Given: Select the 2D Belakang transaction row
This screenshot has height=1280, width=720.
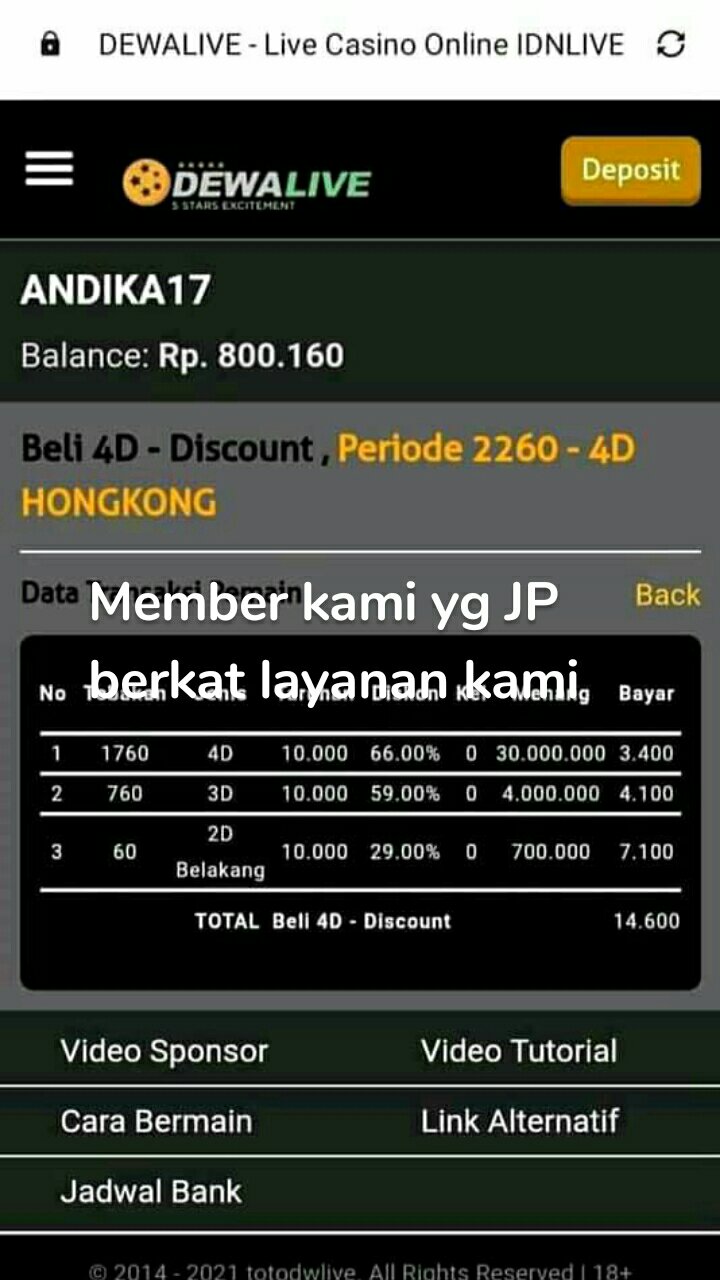Looking at the screenshot, I should point(360,851).
